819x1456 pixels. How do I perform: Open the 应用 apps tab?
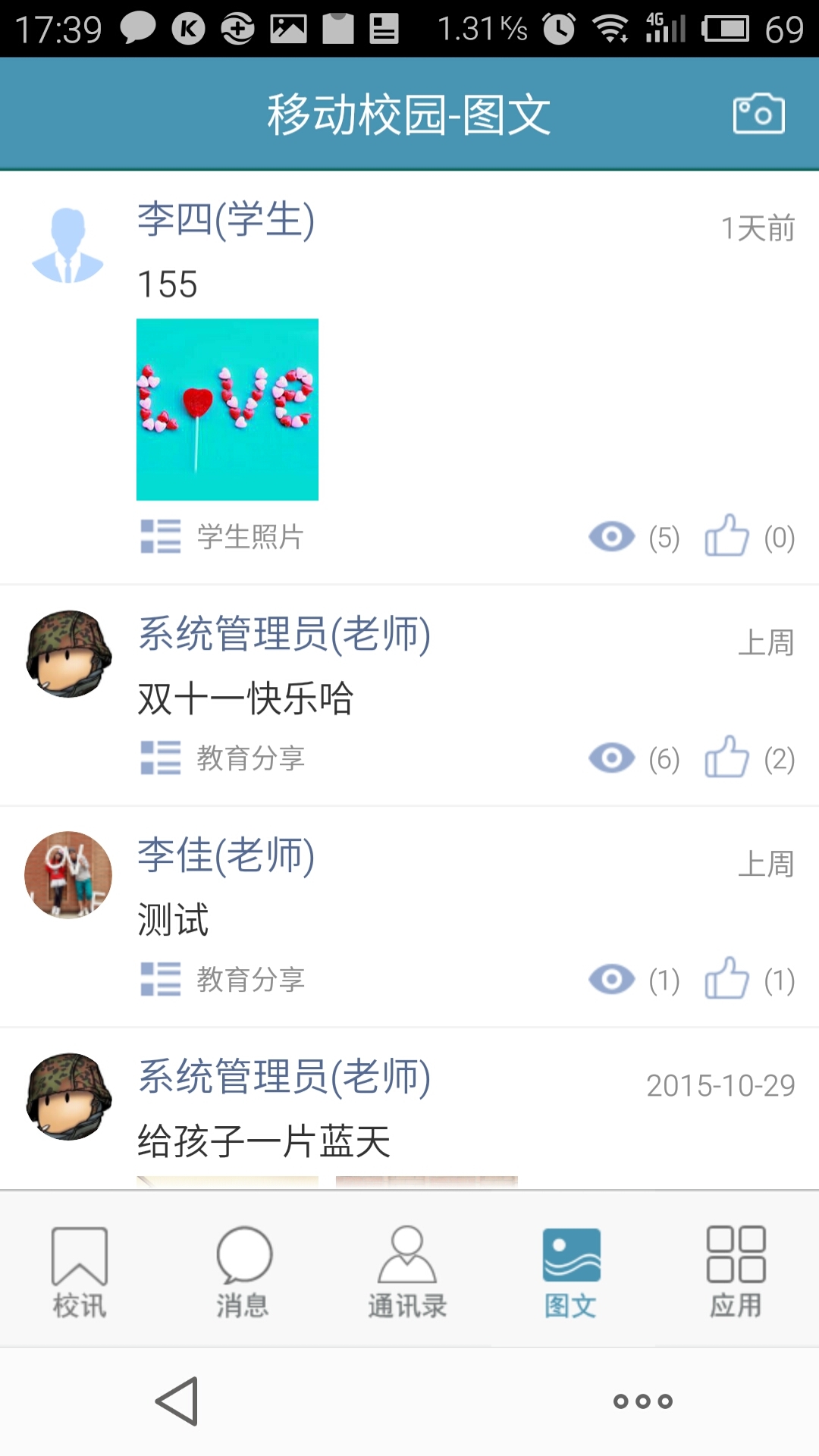[736, 1270]
